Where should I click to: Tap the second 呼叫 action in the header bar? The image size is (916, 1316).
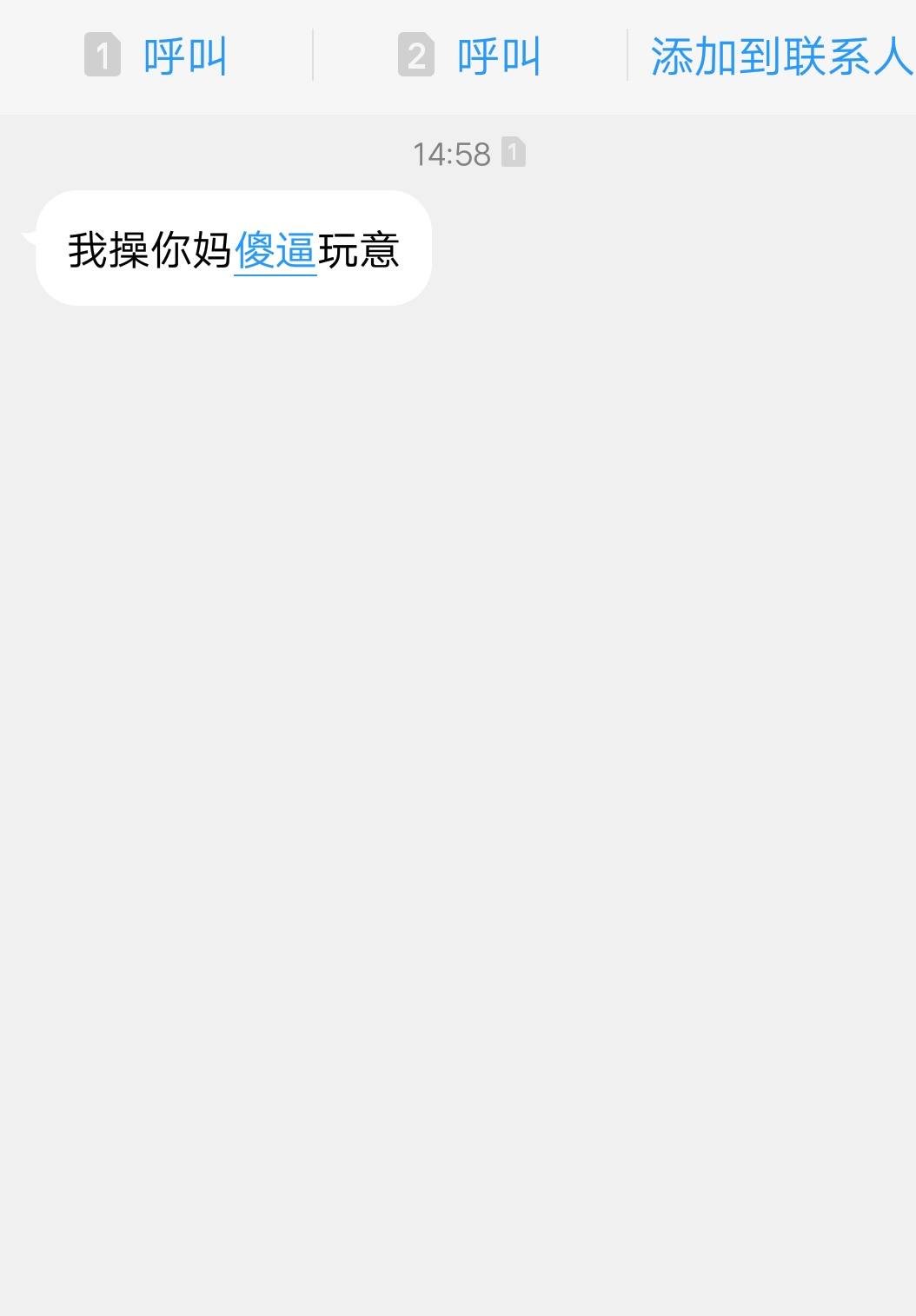497,56
